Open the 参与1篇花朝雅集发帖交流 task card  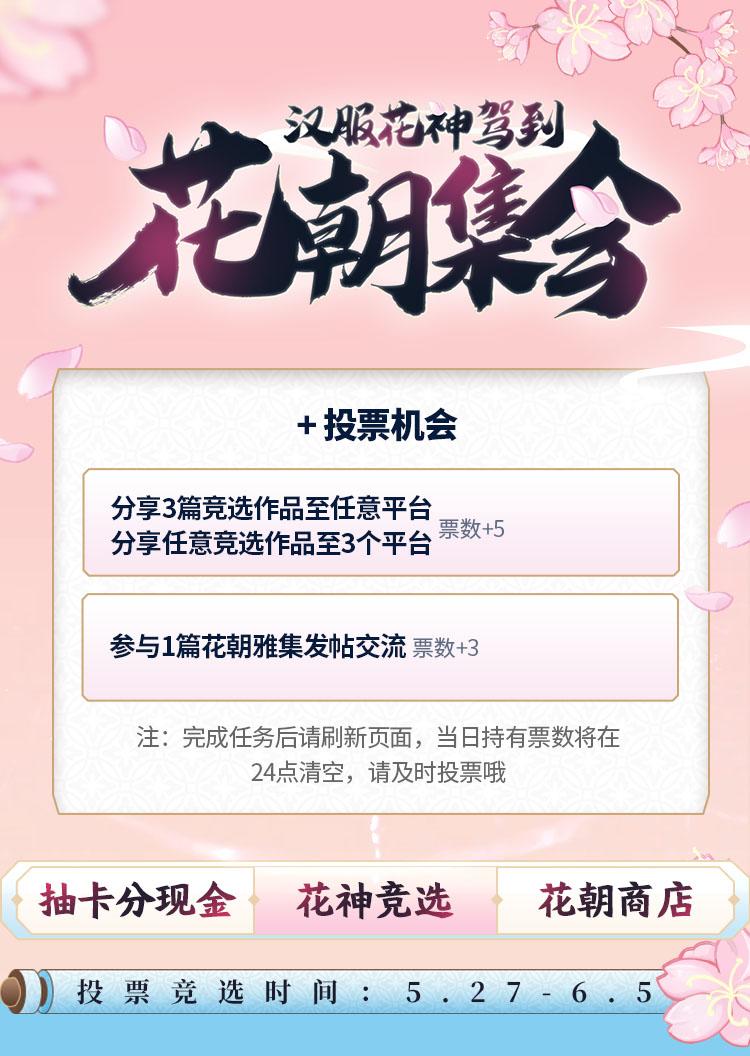pos(380,647)
